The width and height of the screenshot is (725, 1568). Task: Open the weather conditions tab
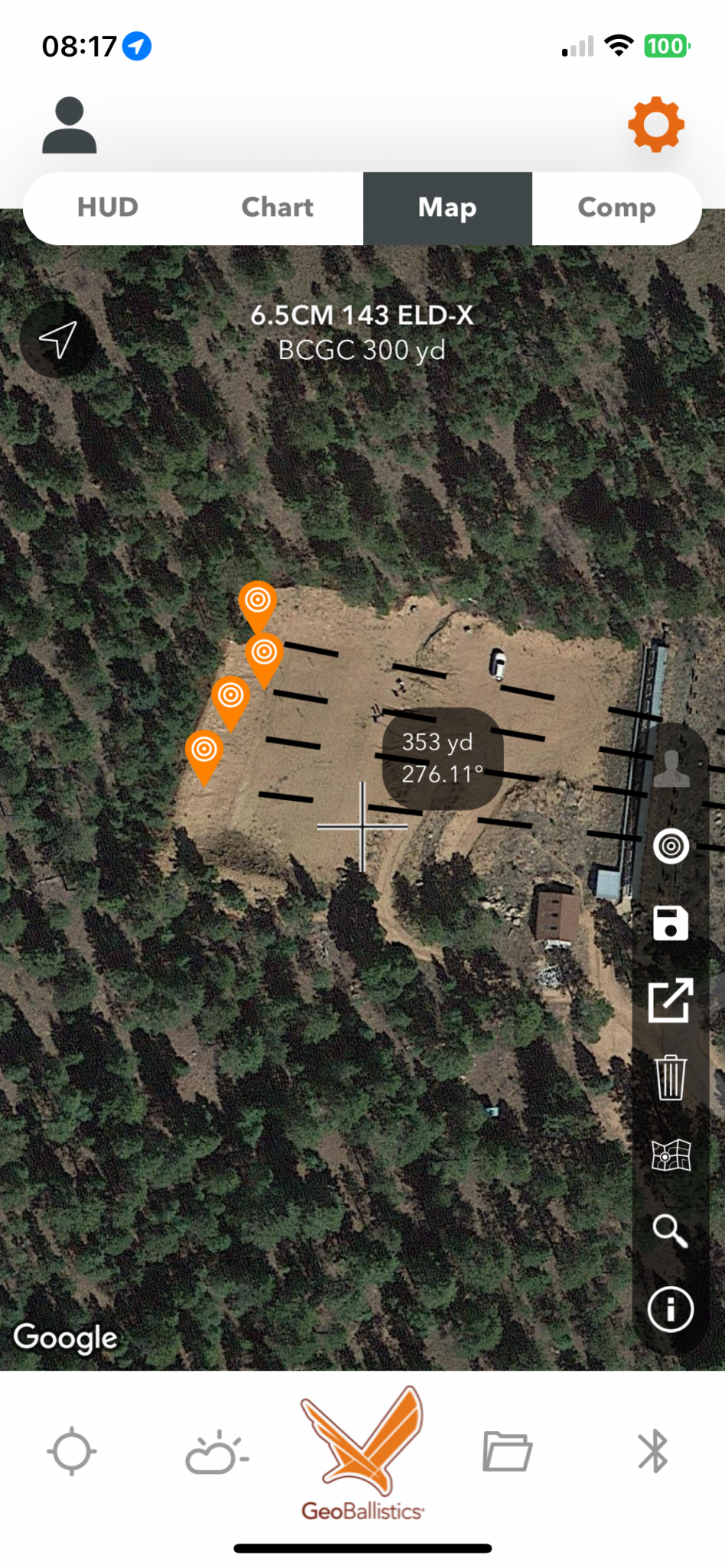point(217,1452)
